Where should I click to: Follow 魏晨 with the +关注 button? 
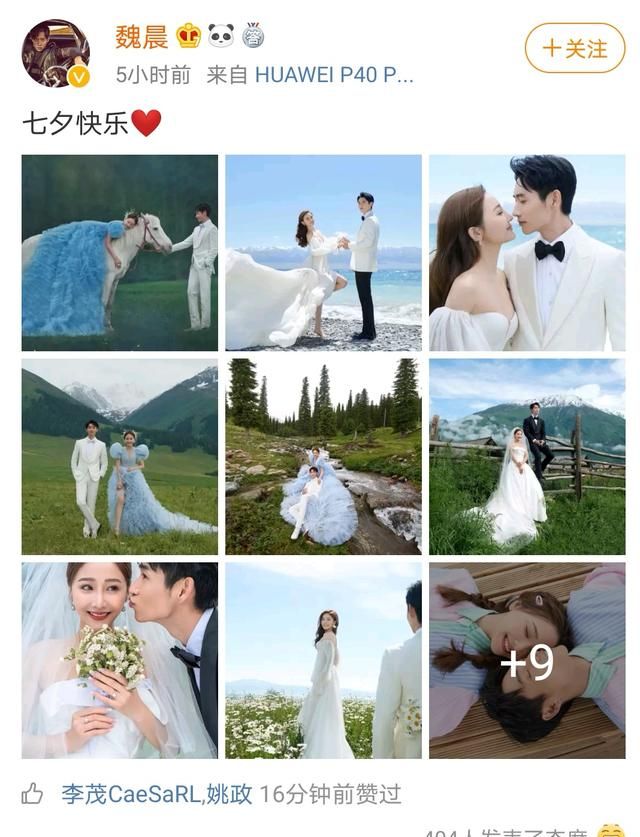pos(574,48)
